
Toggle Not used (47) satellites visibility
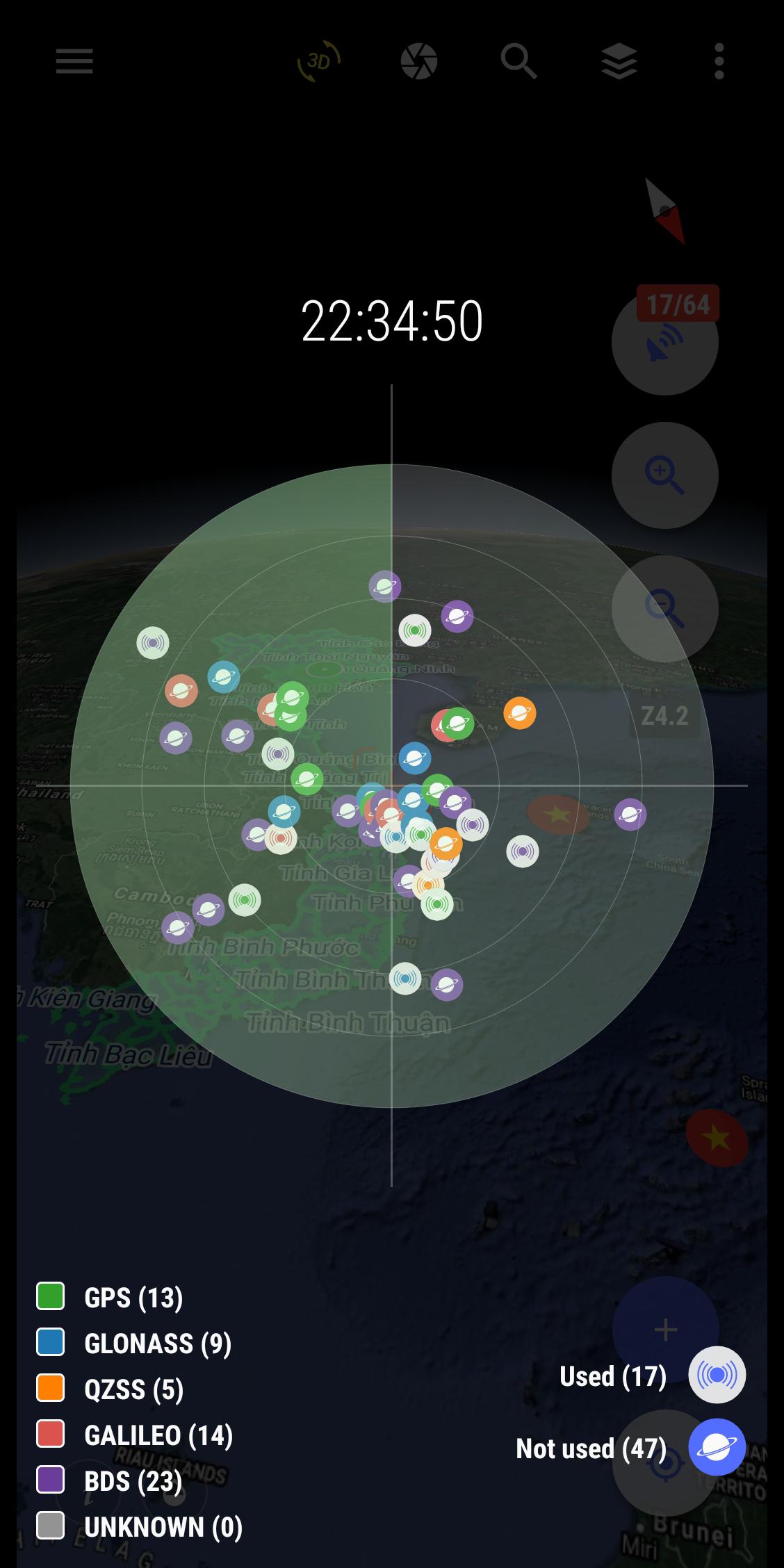717,1447
